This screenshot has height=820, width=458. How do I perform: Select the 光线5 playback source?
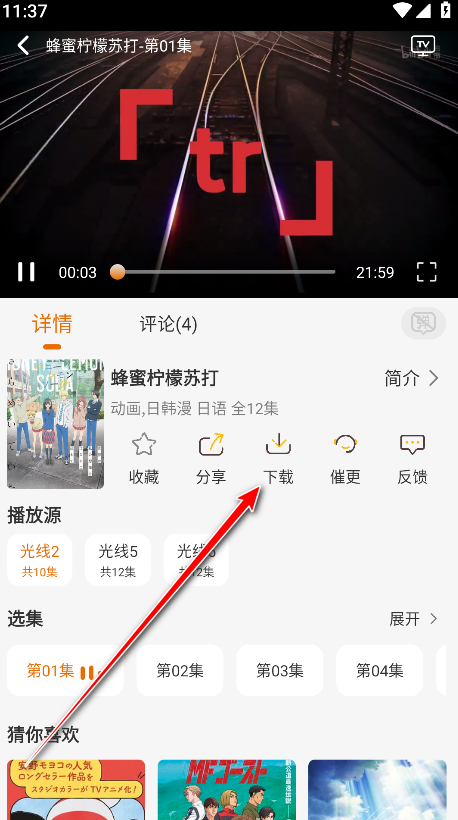point(118,560)
